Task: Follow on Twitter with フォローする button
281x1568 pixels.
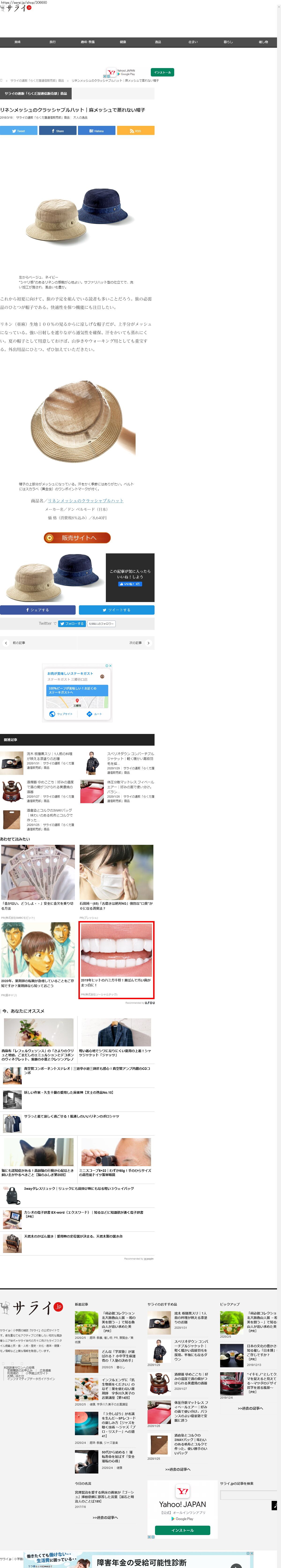Action: (x=72, y=623)
